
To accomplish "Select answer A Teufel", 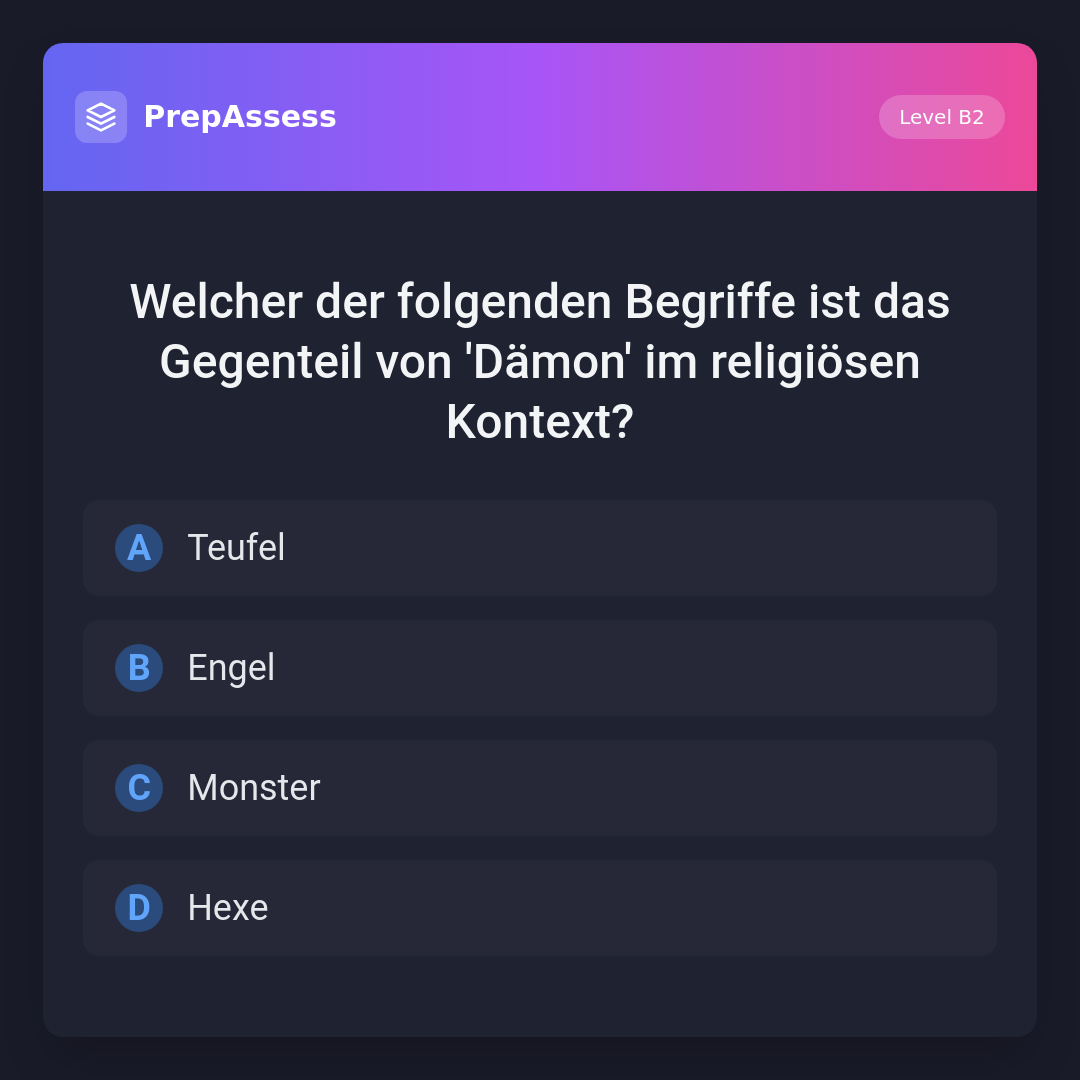I will coord(539,548).
